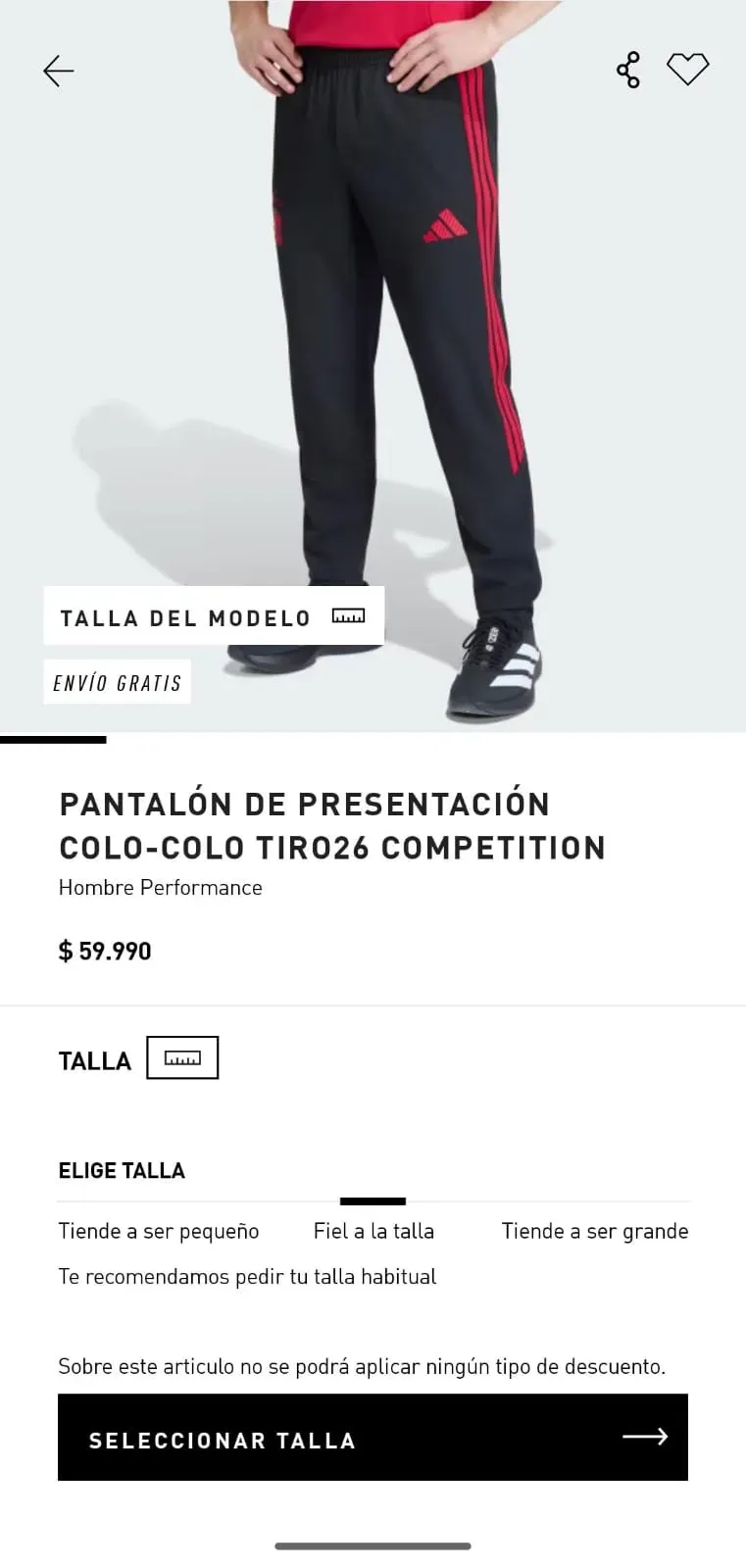Image resolution: width=746 pixels, height=1568 pixels.
Task: Open the size guide ruler icon beside TALLA
Action: pos(182,1057)
